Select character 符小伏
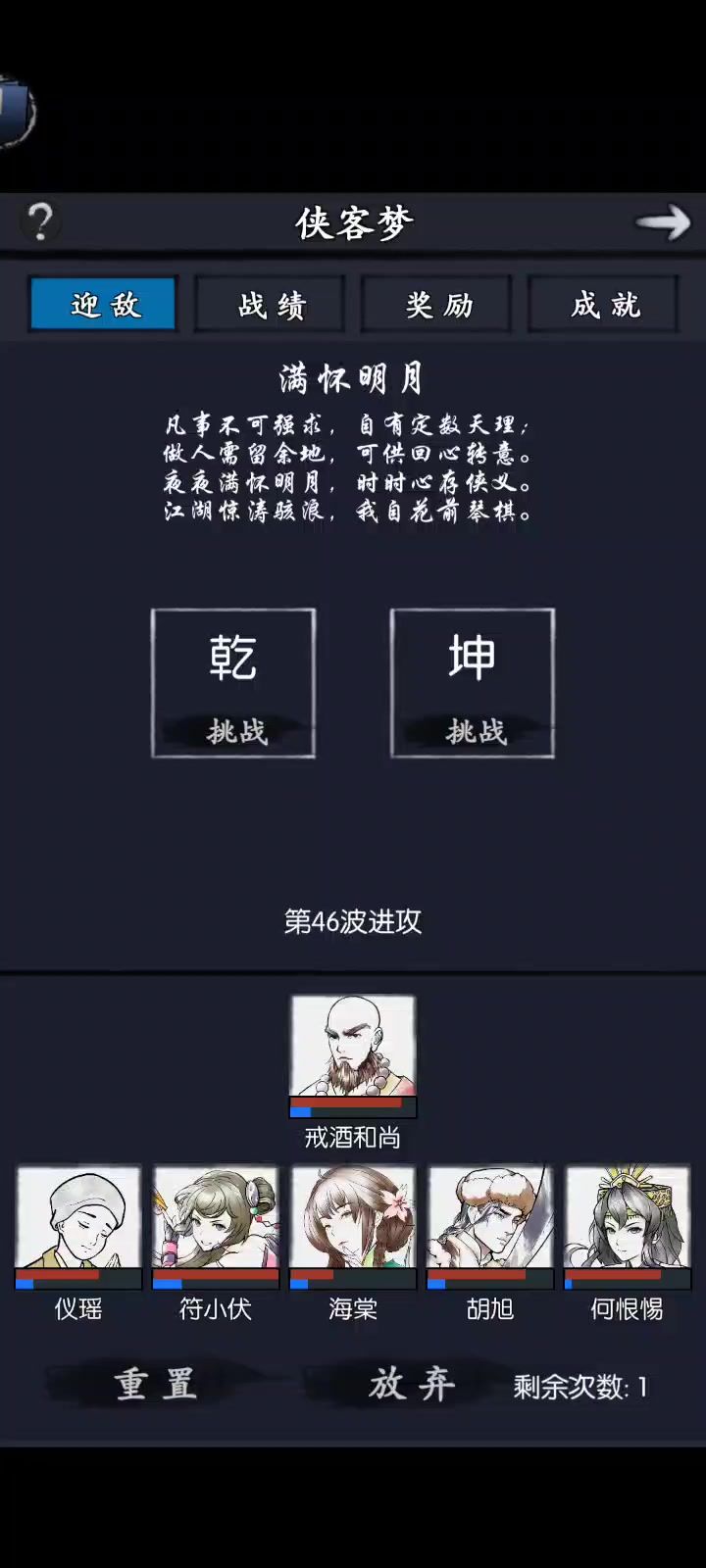The height and width of the screenshot is (1568, 706). pos(216,1223)
